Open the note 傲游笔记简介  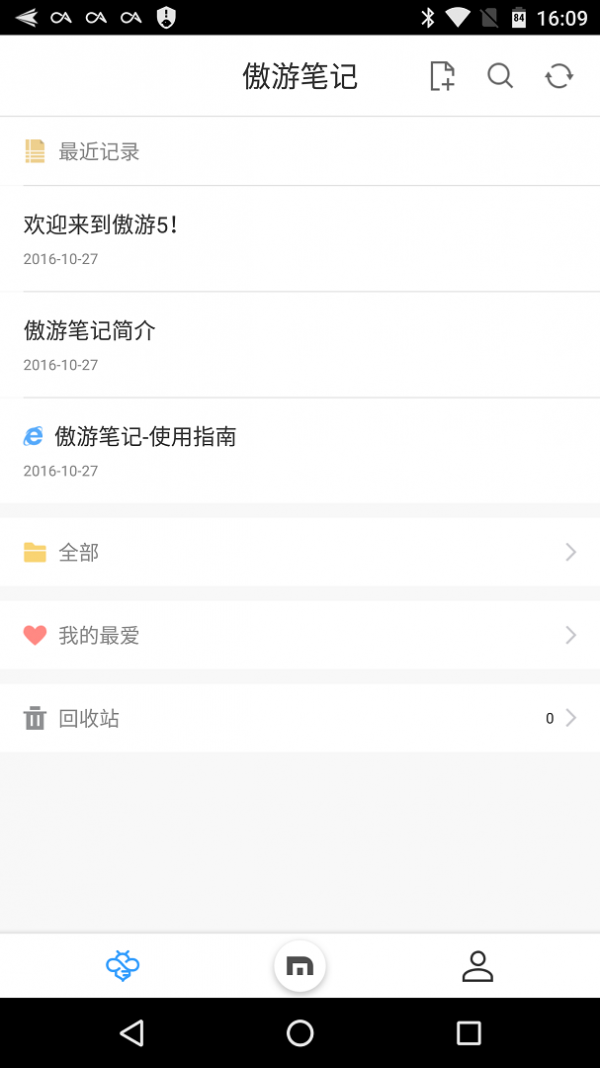click(300, 345)
